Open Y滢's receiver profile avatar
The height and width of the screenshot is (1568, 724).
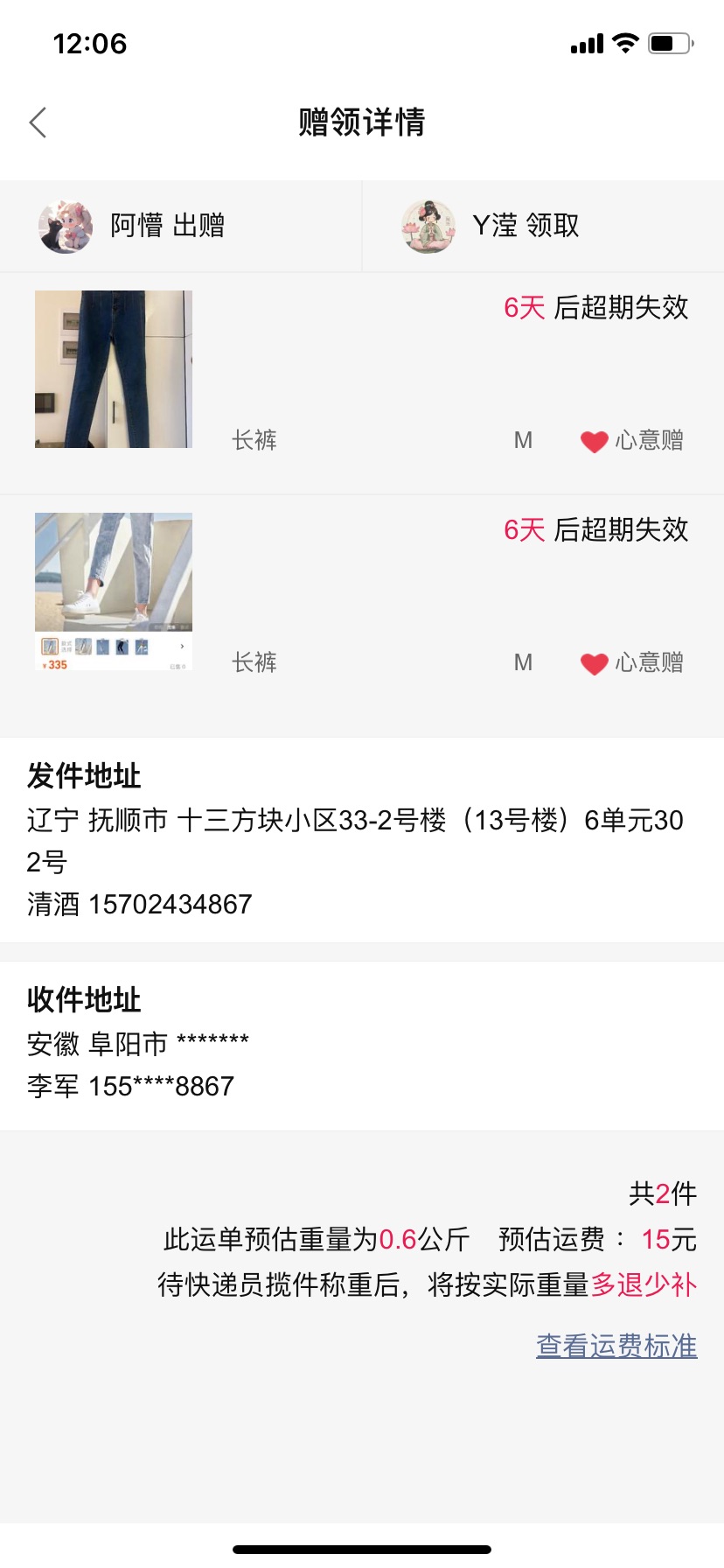pyautogui.click(x=428, y=226)
